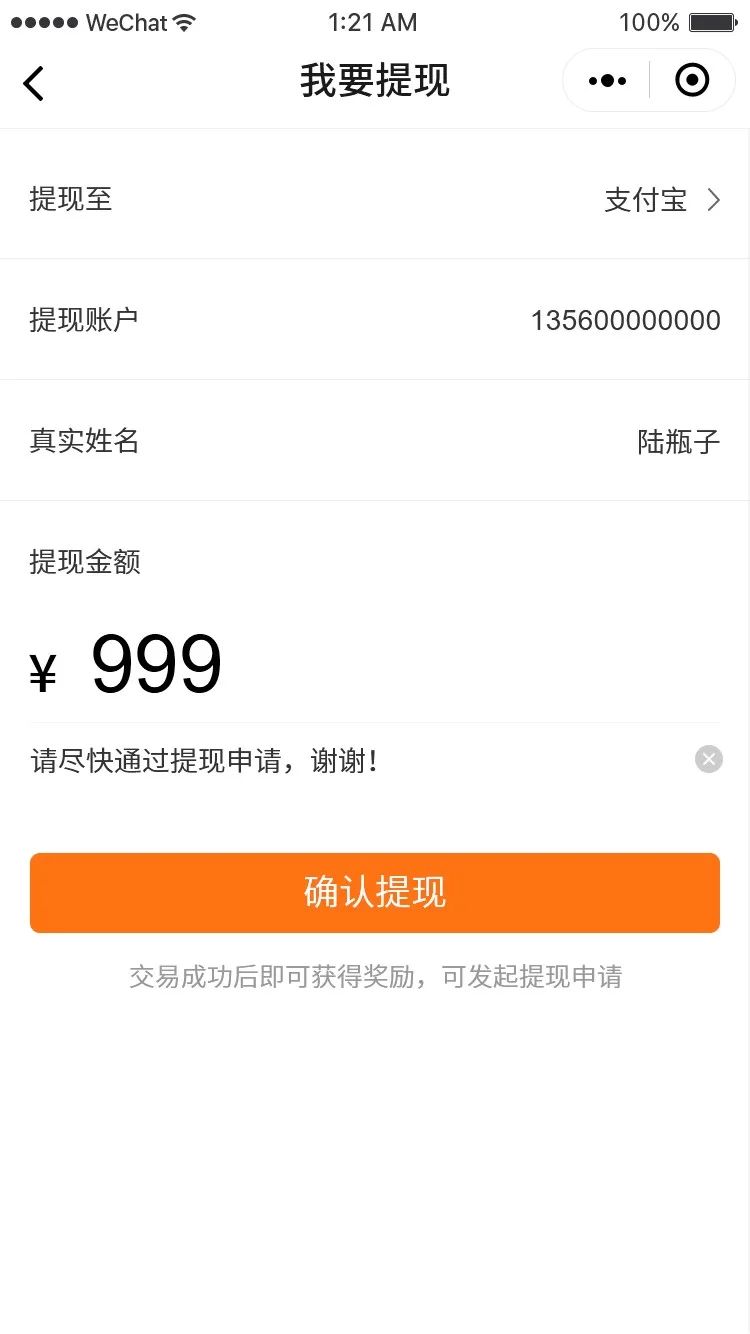The width and height of the screenshot is (750, 1334).
Task: Tap the capsule close/home icon
Action: coord(692,80)
